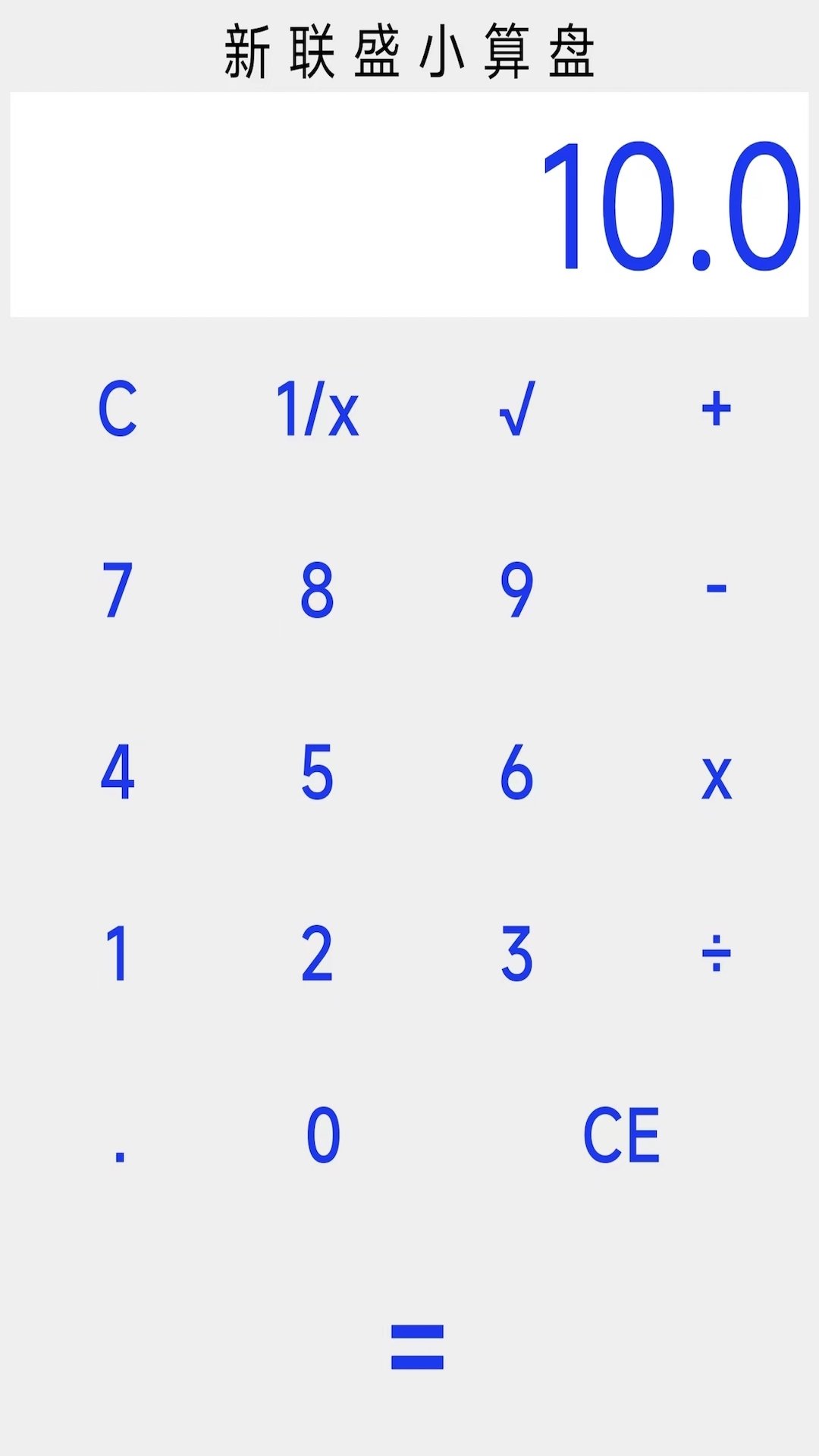Calculate the reciprocal with 1/x

coord(317,409)
